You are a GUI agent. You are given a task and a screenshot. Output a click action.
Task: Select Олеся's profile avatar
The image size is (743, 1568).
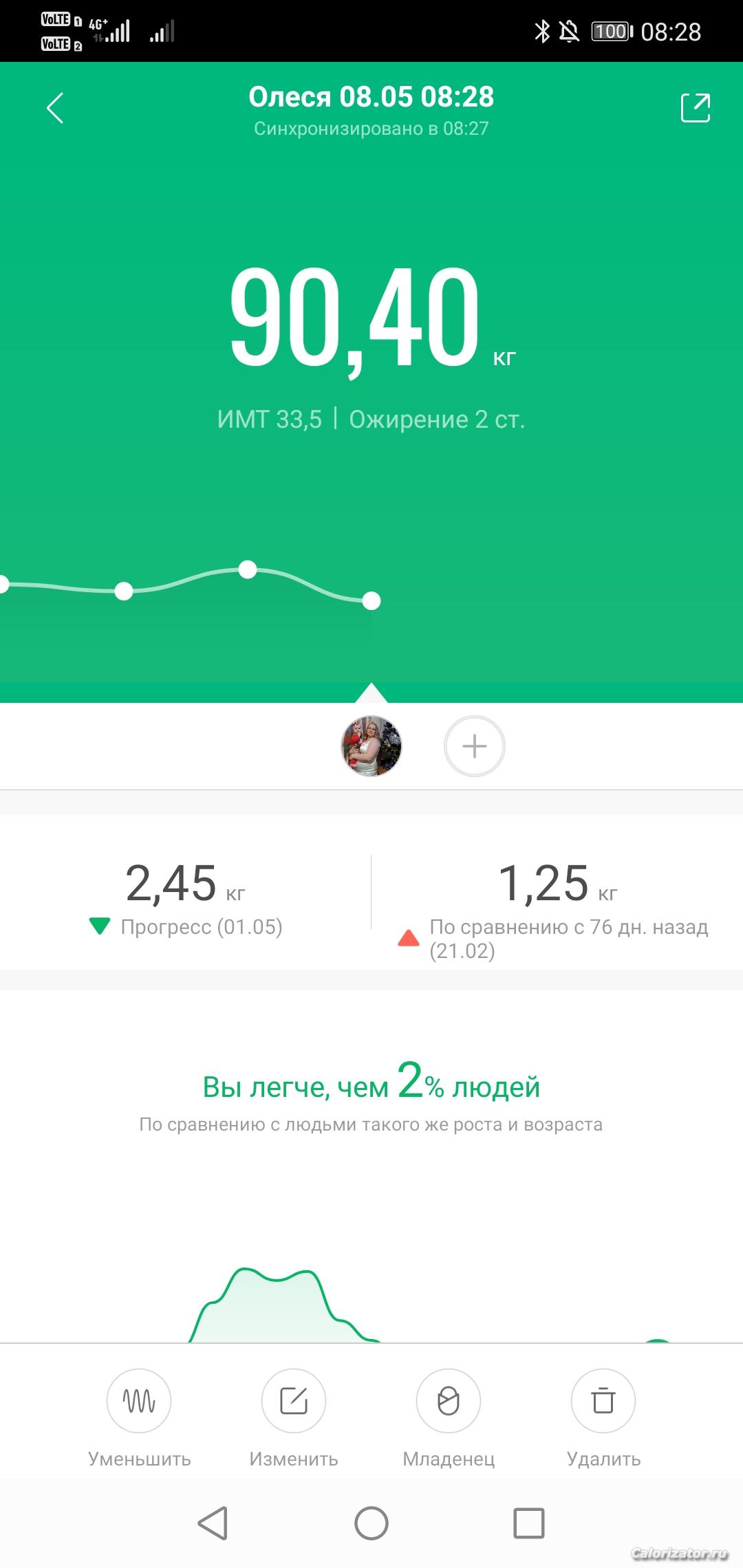pyautogui.click(x=371, y=746)
